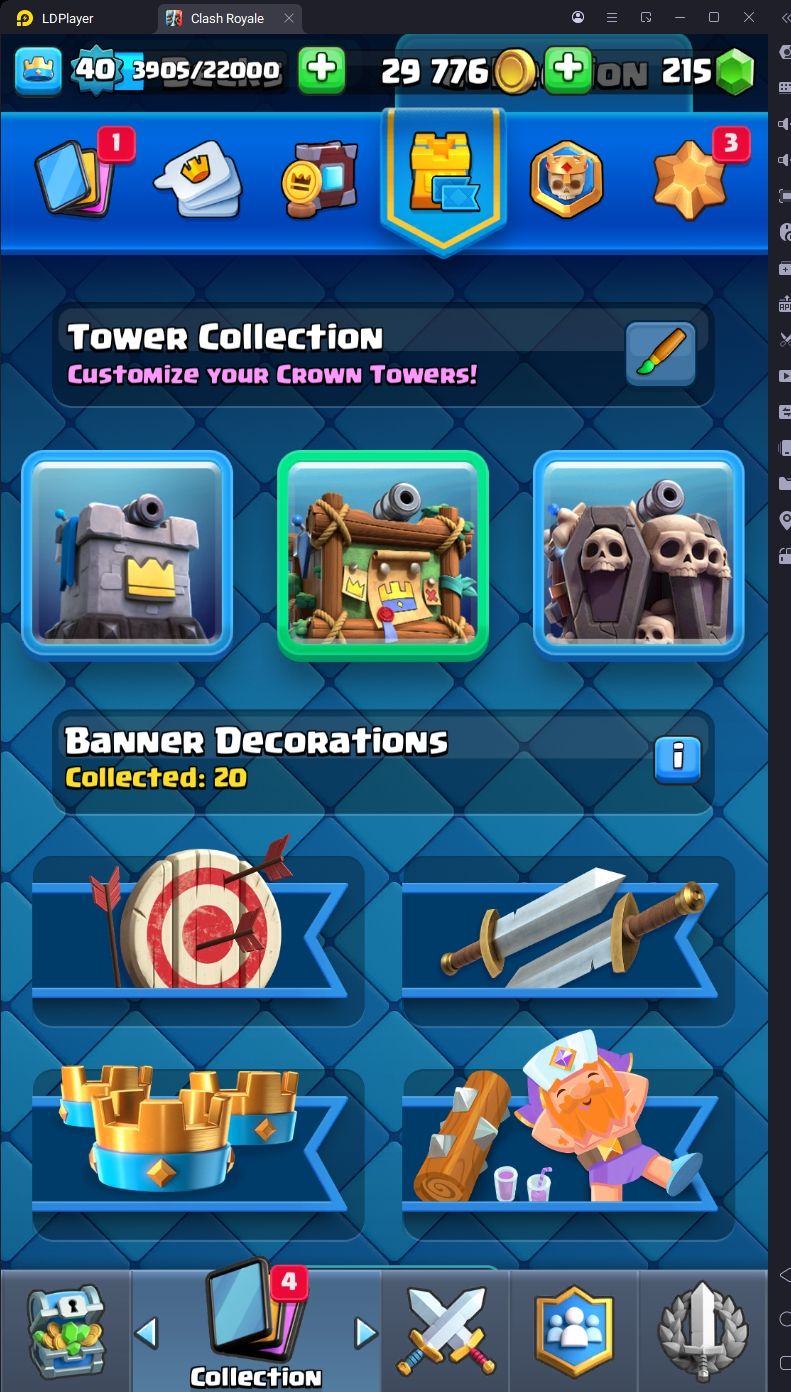
Task: Open the Clan social tab
Action: 574,1332
